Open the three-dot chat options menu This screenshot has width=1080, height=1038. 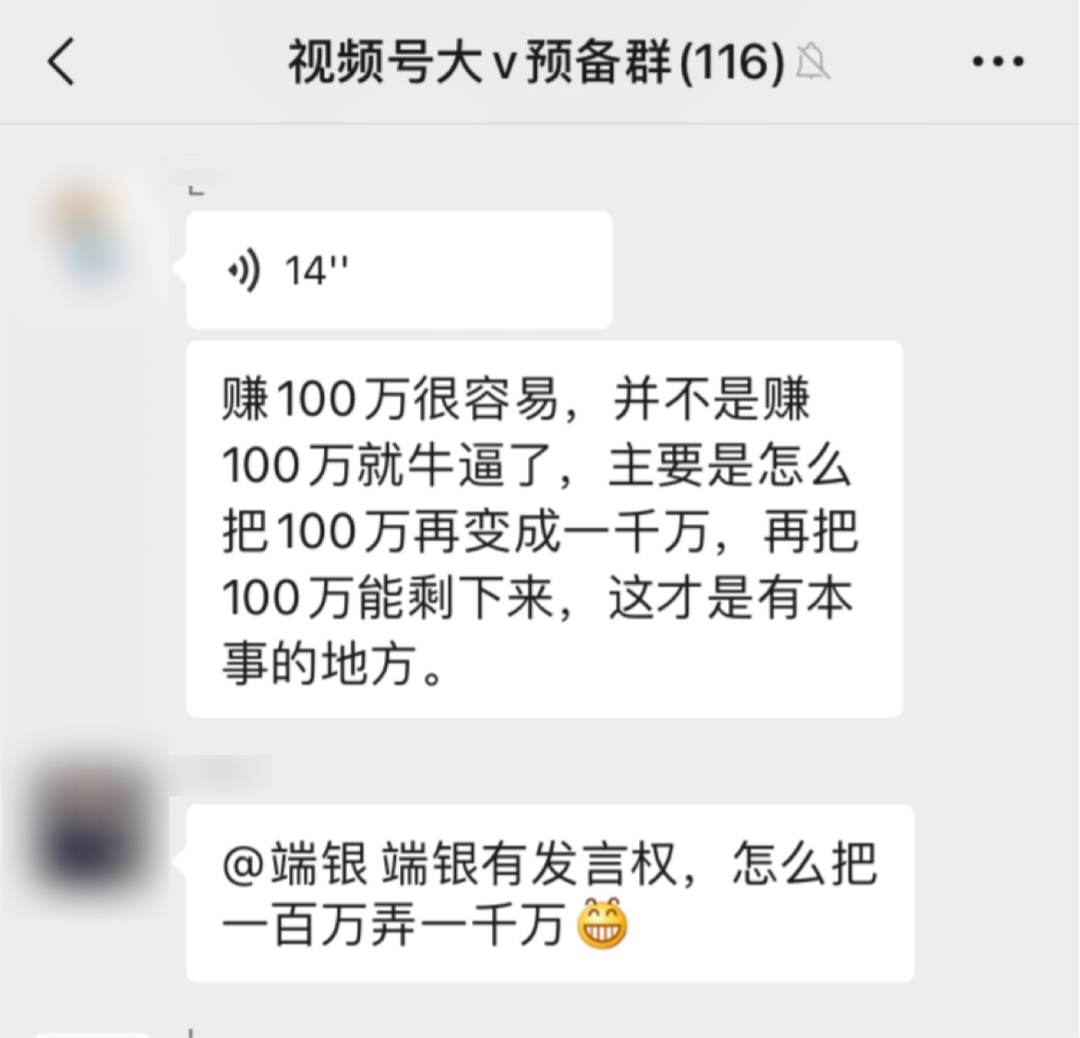pyautogui.click(x=997, y=62)
